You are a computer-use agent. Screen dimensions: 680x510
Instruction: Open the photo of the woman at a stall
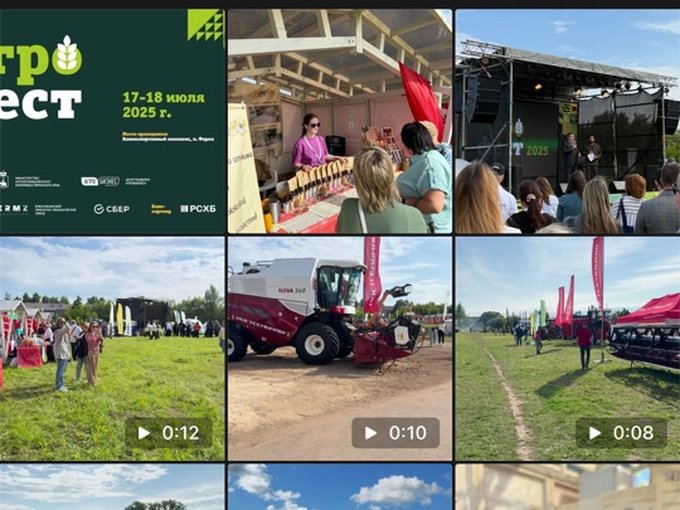[x=339, y=120]
